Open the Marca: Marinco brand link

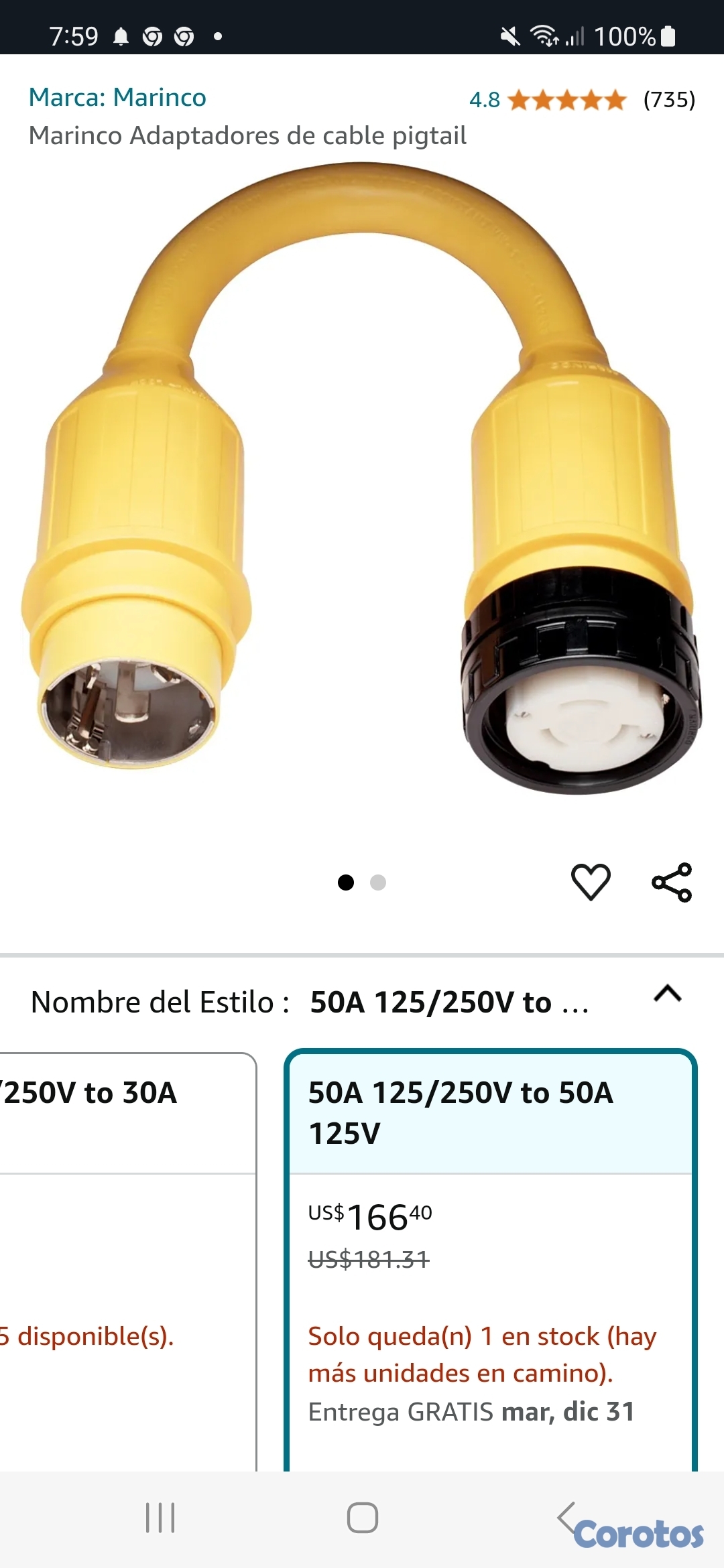(x=117, y=98)
